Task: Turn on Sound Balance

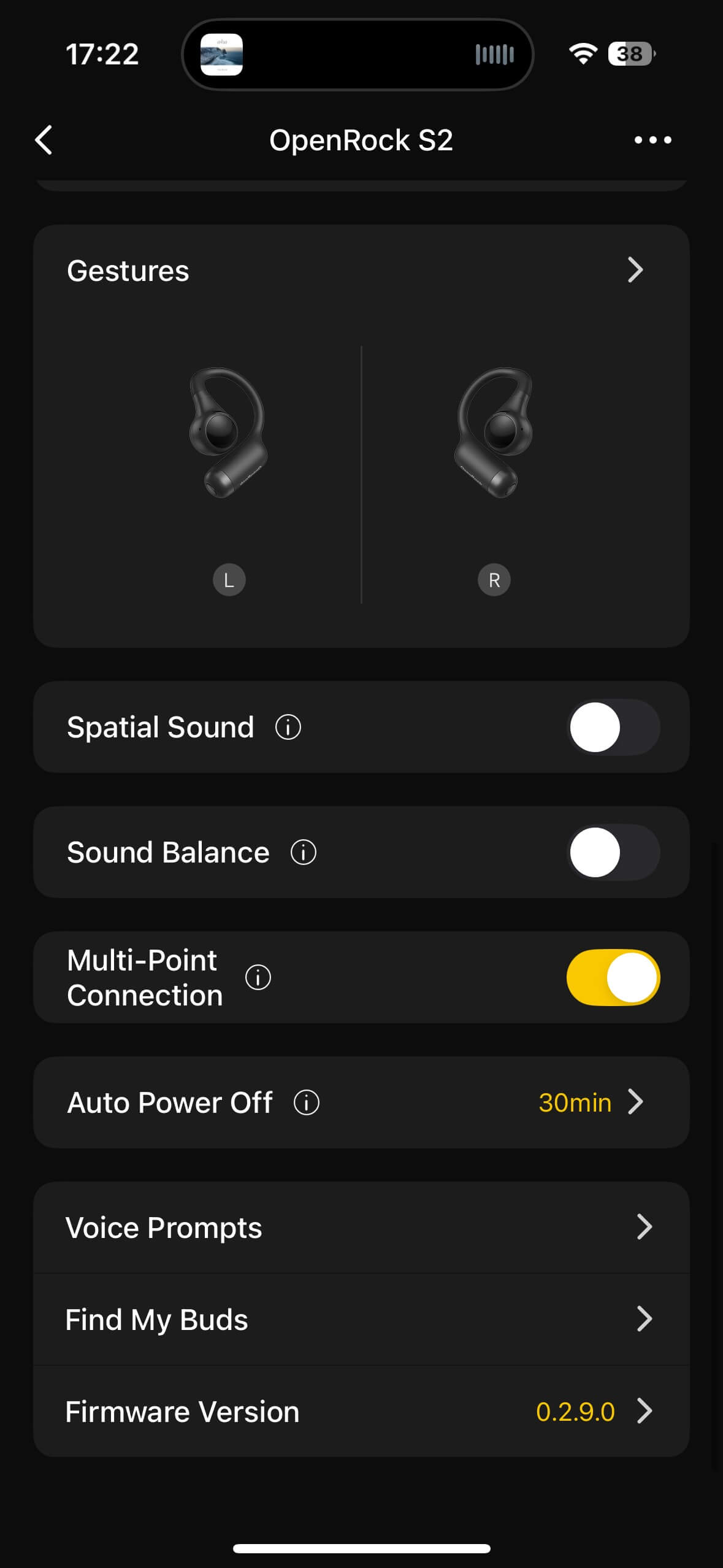Action: click(613, 852)
